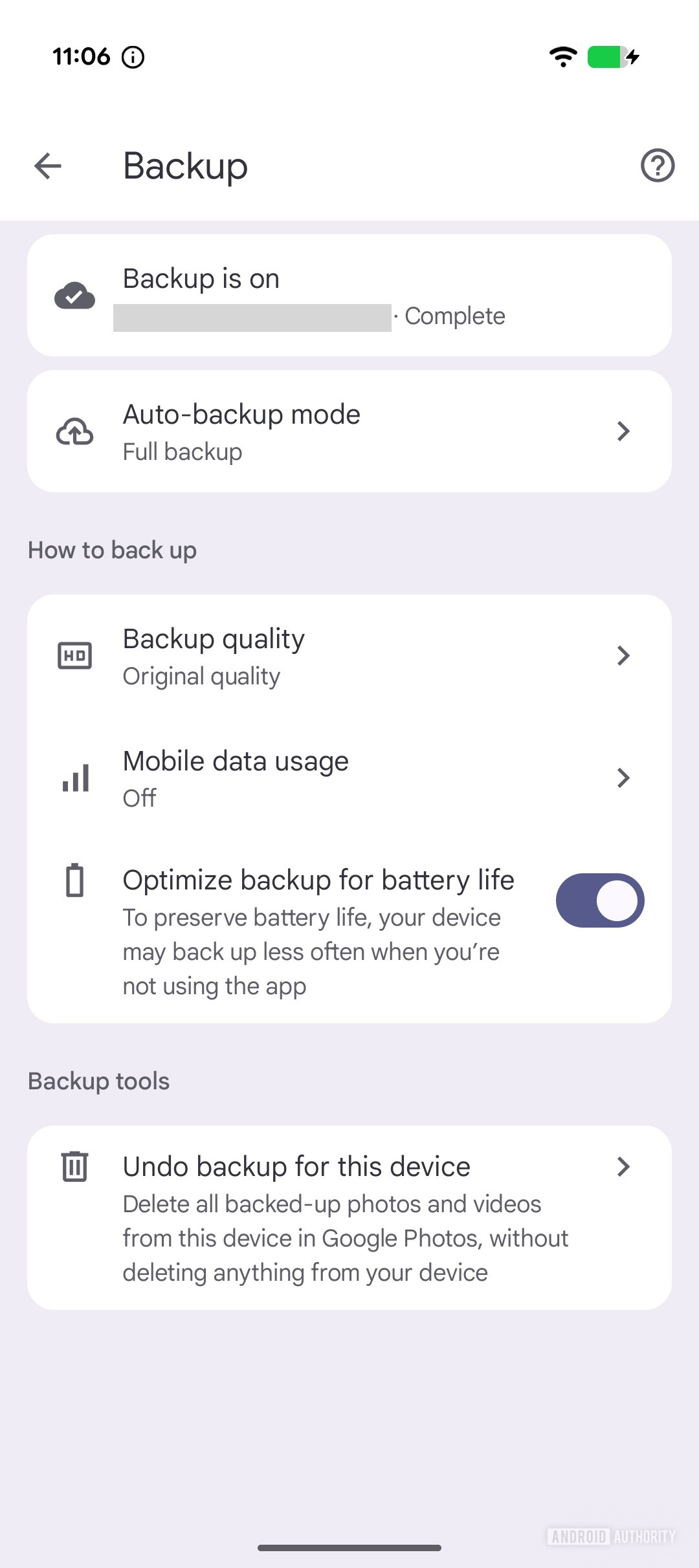This screenshot has width=699, height=1568.
Task: Click the Wi-Fi icon in the status bar
Action: (x=562, y=57)
